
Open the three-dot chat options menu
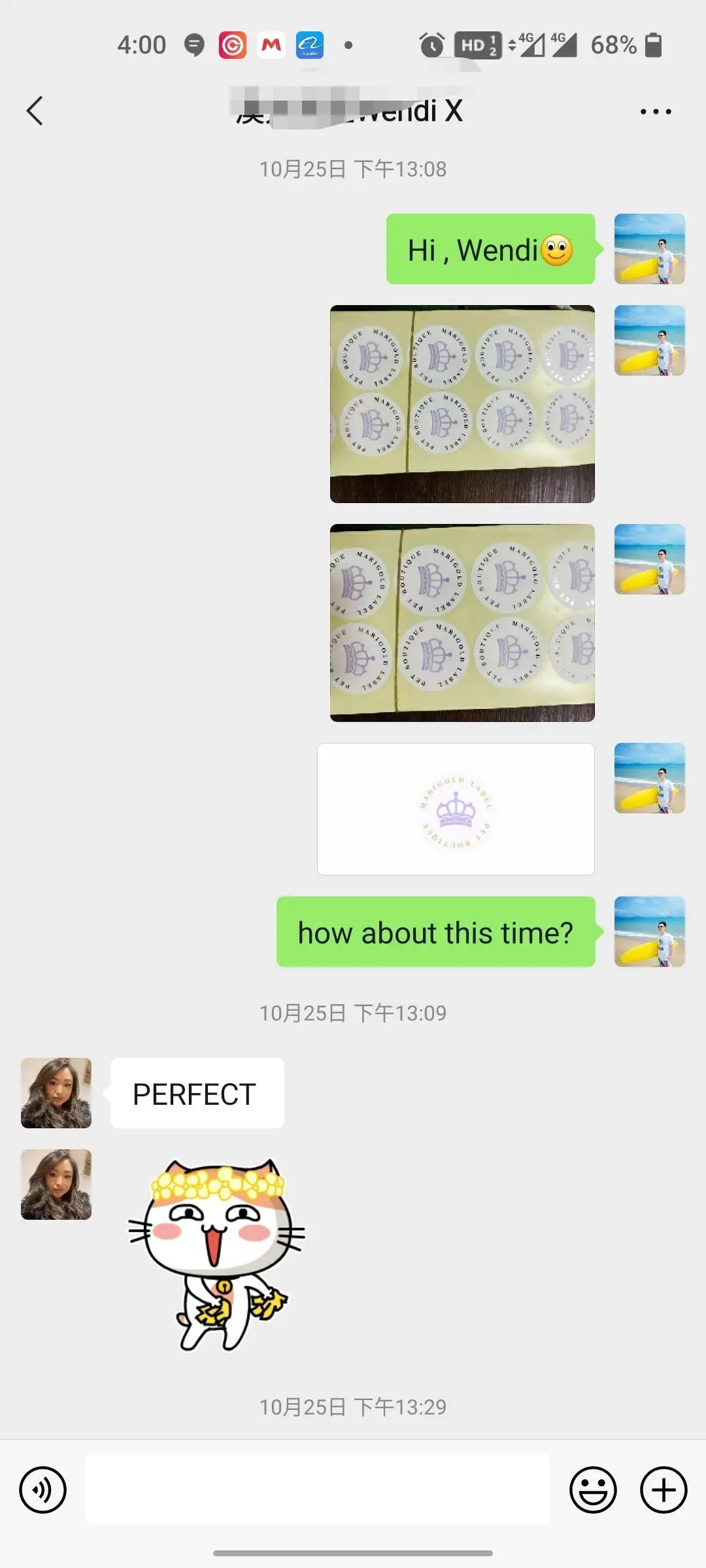[656, 112]
